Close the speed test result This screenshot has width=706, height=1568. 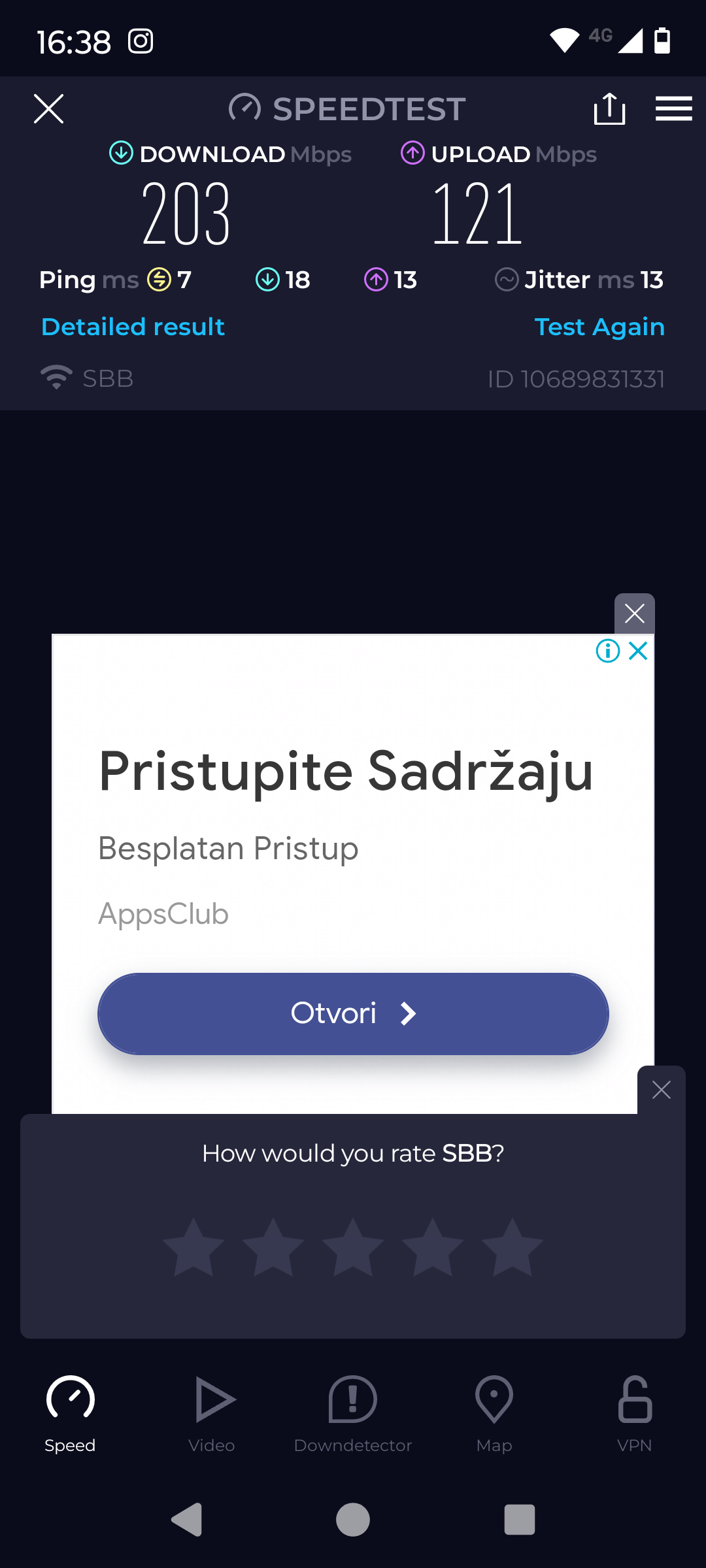click(49, 108)
